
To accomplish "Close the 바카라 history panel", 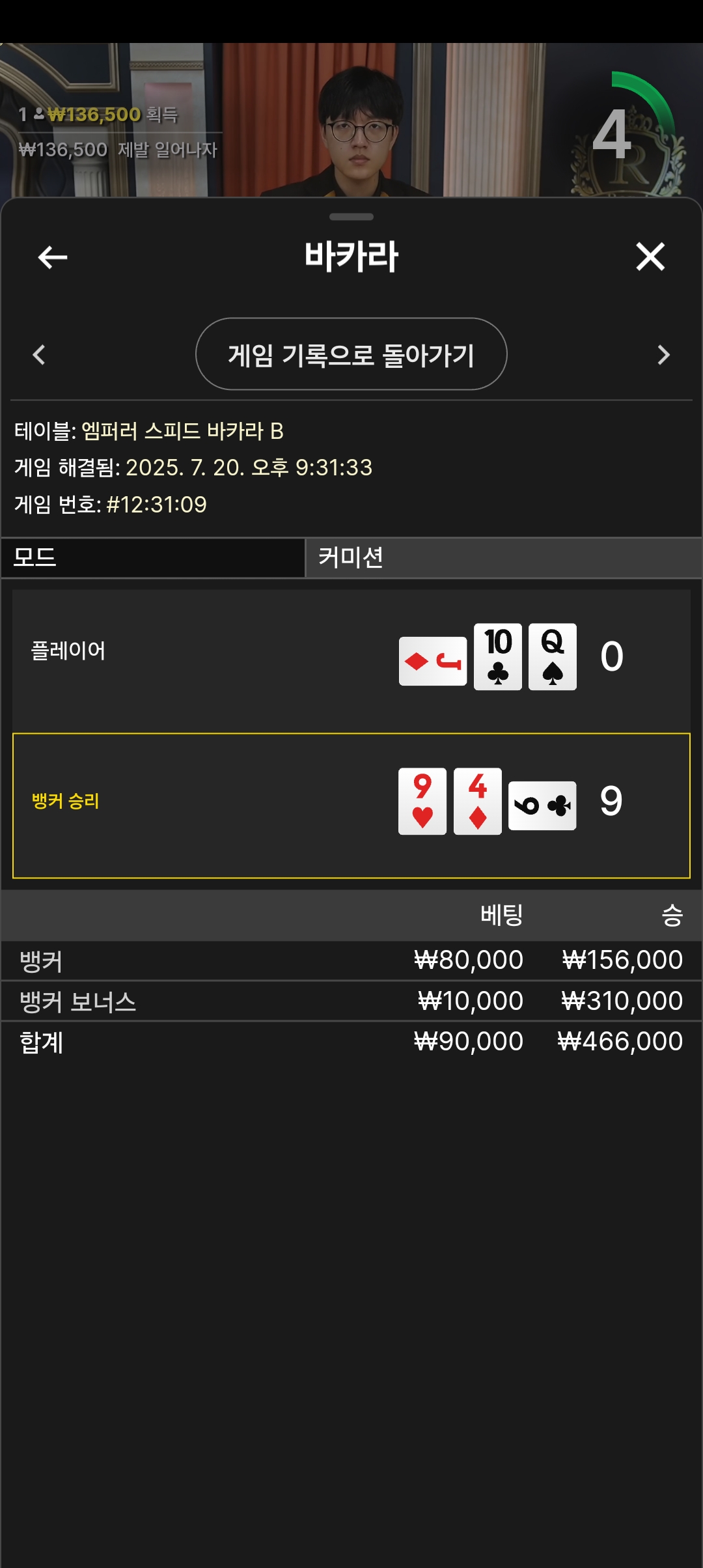I will [650, 257].
